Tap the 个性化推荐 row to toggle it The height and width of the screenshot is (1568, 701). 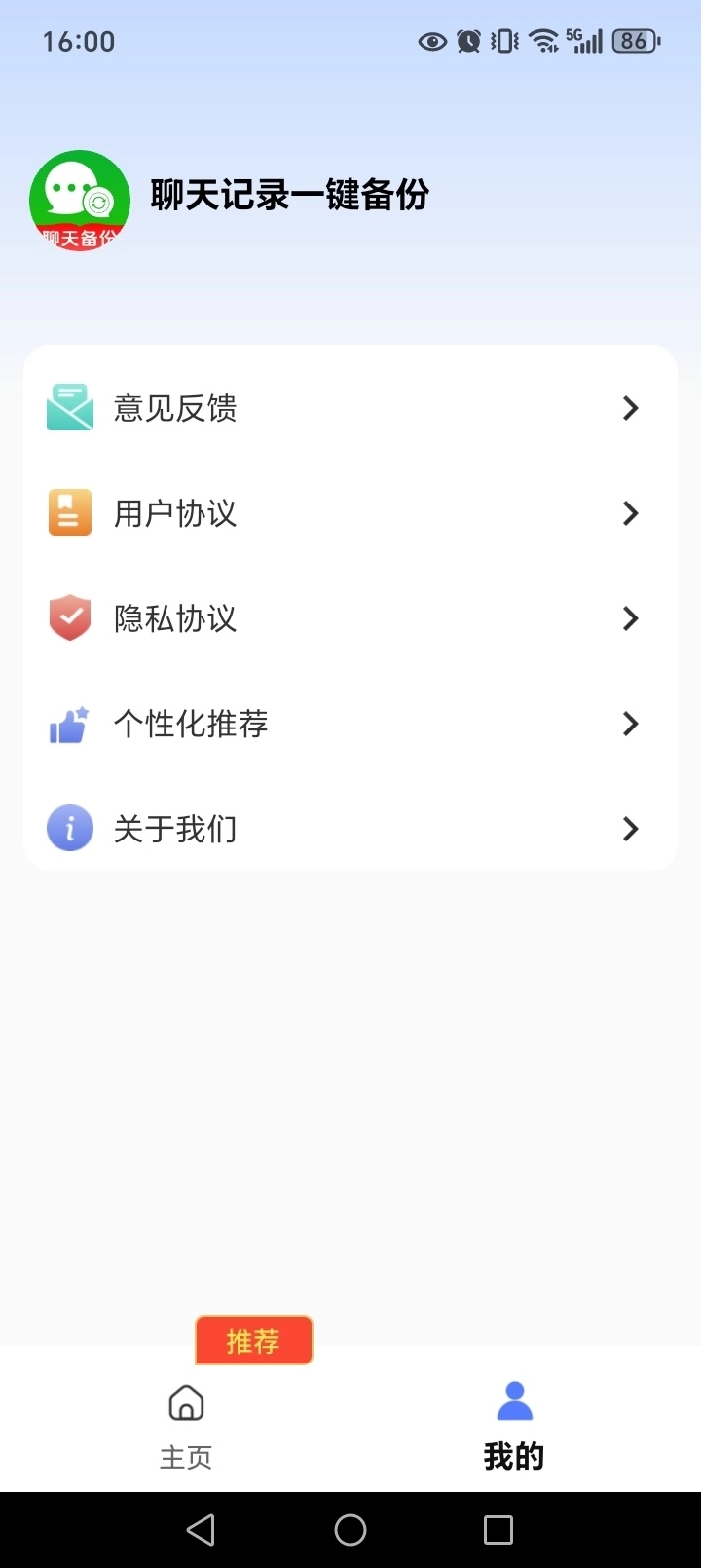click(x=350, y=723)
